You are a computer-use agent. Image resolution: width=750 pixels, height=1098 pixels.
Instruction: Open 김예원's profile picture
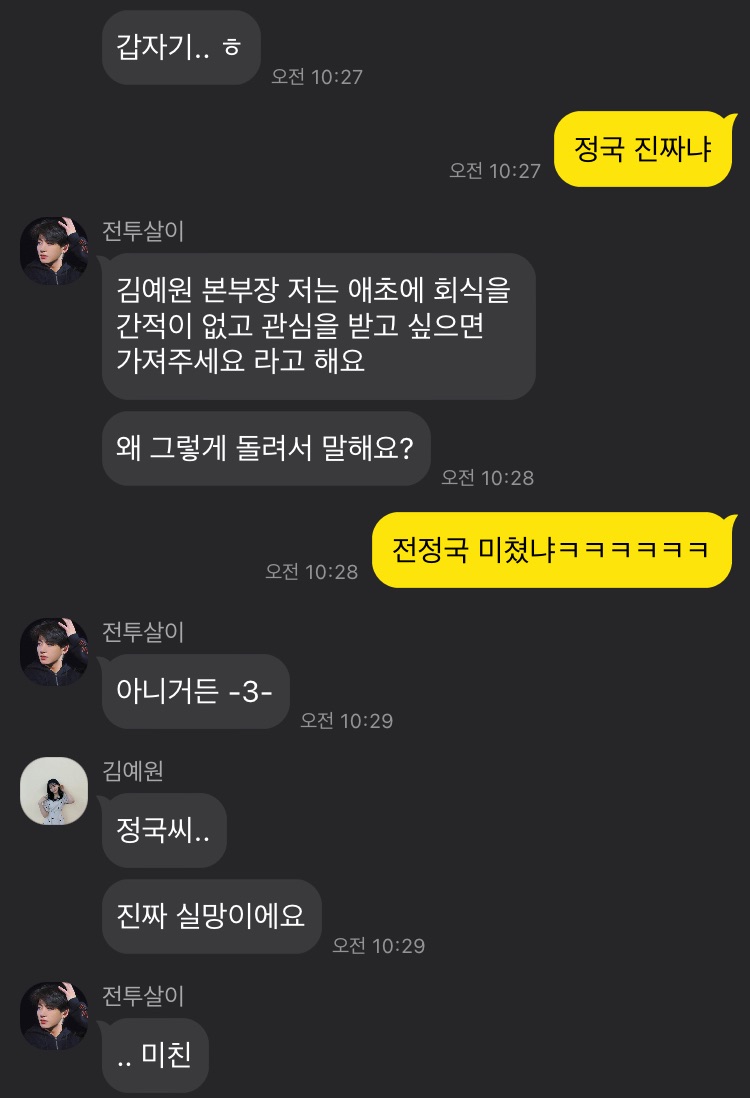pyautogui.click(x=54, y=791)
